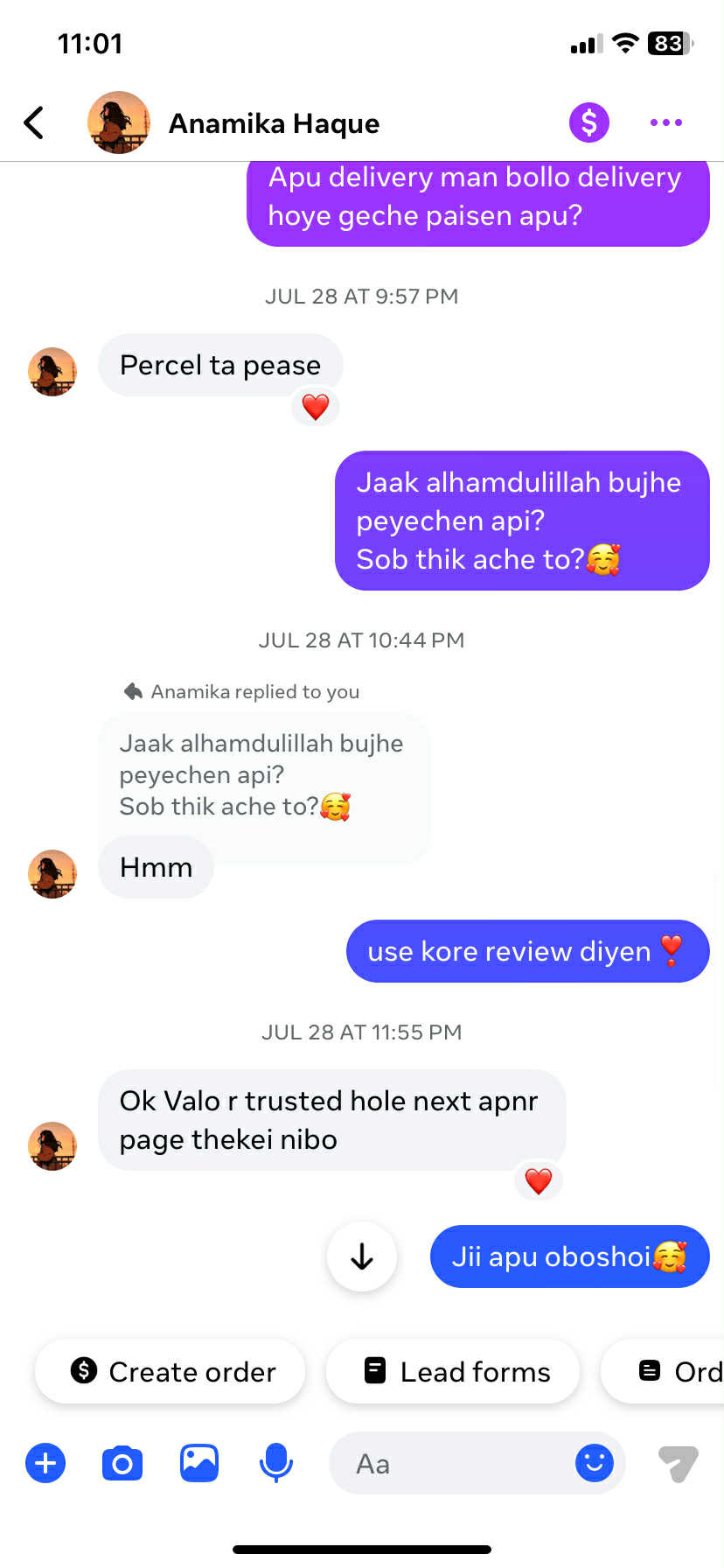Go back from the chat
The height and width of the screenshot is (1568, 724).
click(x=34, y=123)
